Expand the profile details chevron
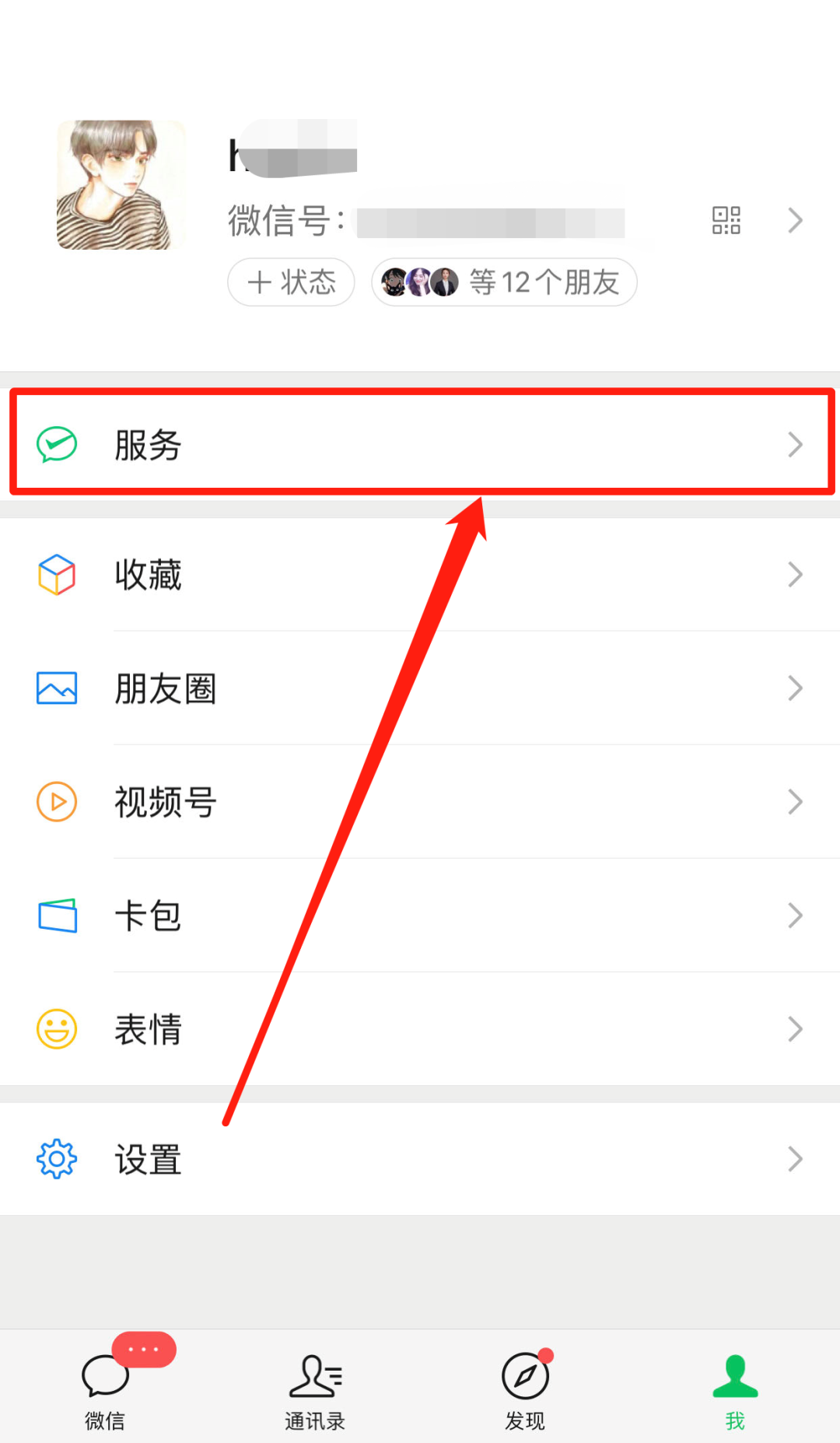Image resolution: width=840 pixels, height=1443 pixels. click(795, 220)
